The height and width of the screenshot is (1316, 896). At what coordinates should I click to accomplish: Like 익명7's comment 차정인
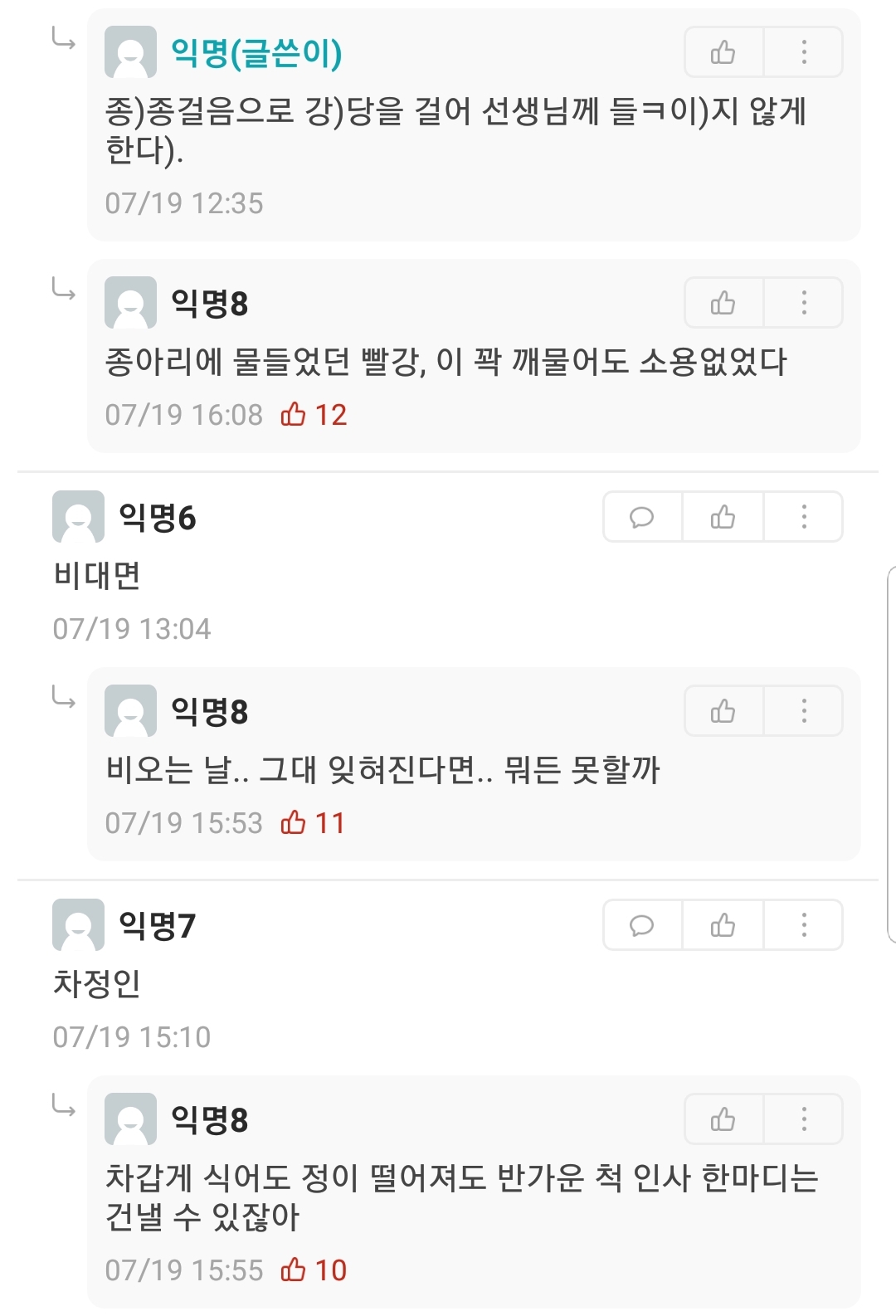723,925
